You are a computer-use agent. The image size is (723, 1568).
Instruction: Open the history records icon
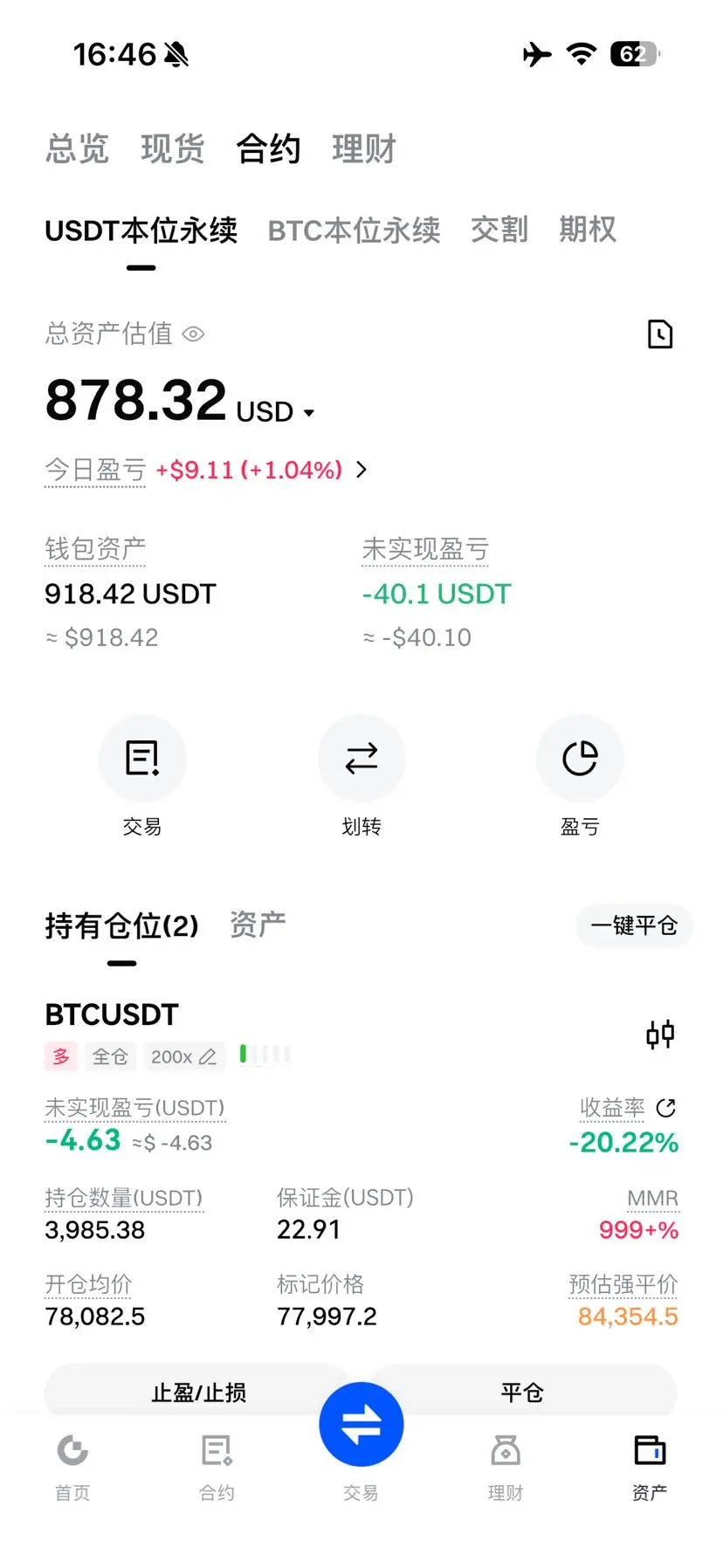[x=660, y=334]
